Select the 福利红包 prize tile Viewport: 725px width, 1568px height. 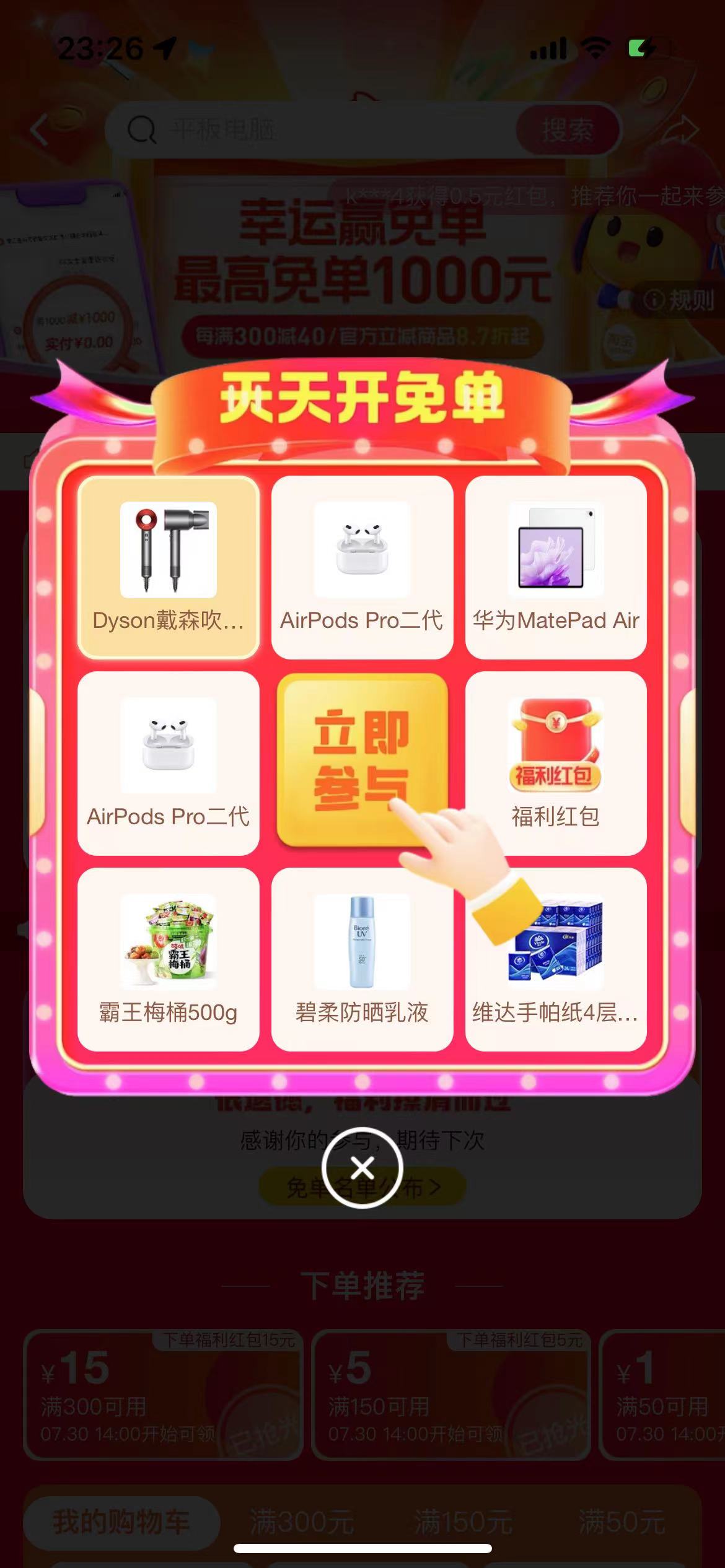coord(556,763)
